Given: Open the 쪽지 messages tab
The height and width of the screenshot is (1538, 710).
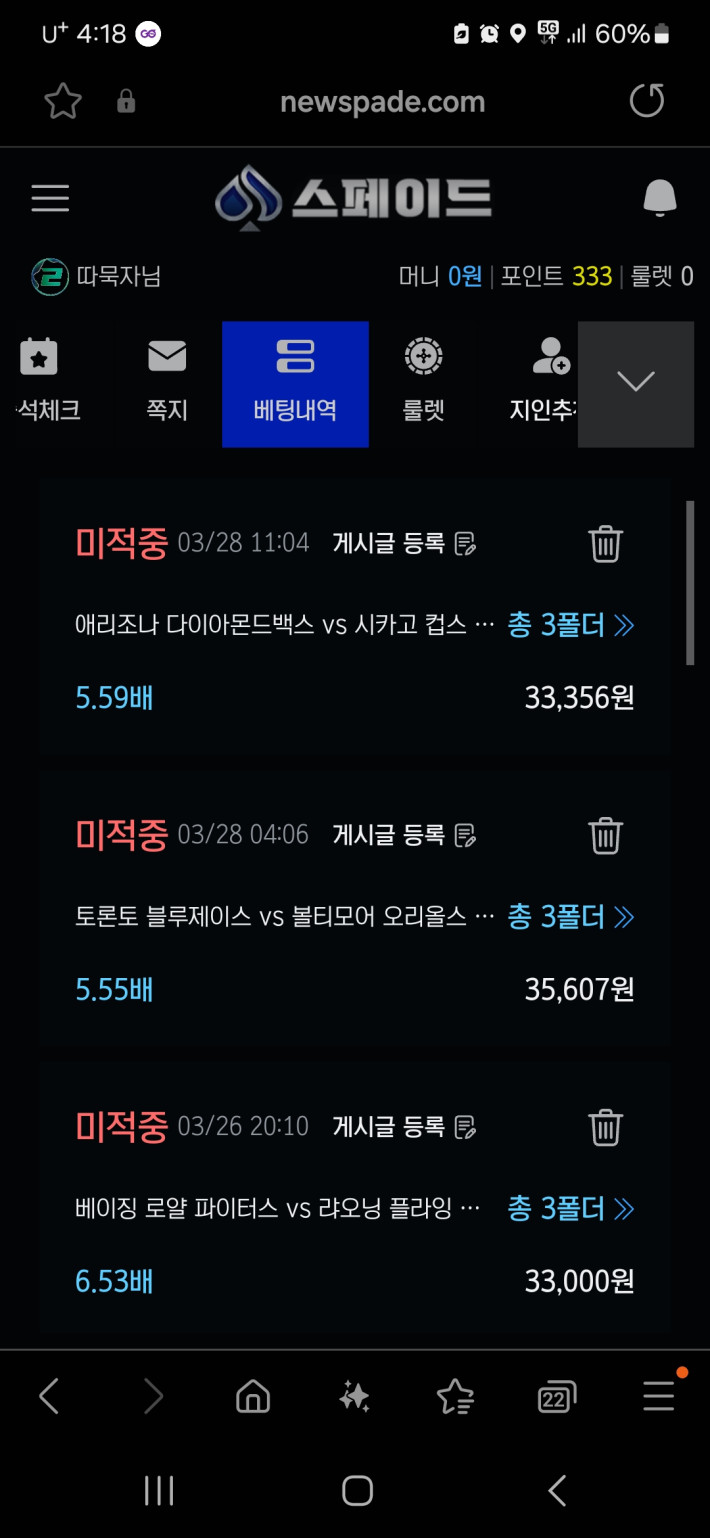Looking at the screenshot, I should point(167,384).
